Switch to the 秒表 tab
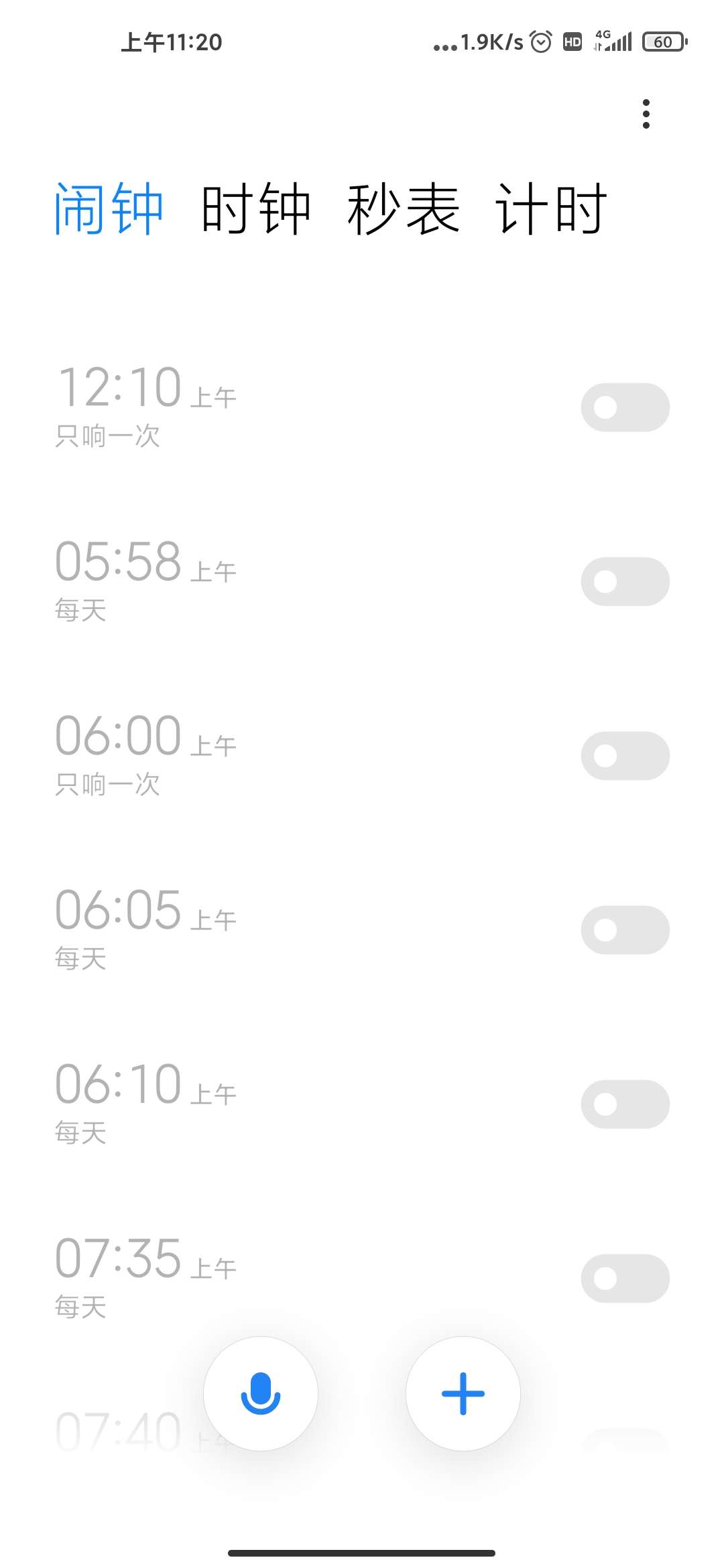Screen dimensions: 724x1568 click(403, 209)
